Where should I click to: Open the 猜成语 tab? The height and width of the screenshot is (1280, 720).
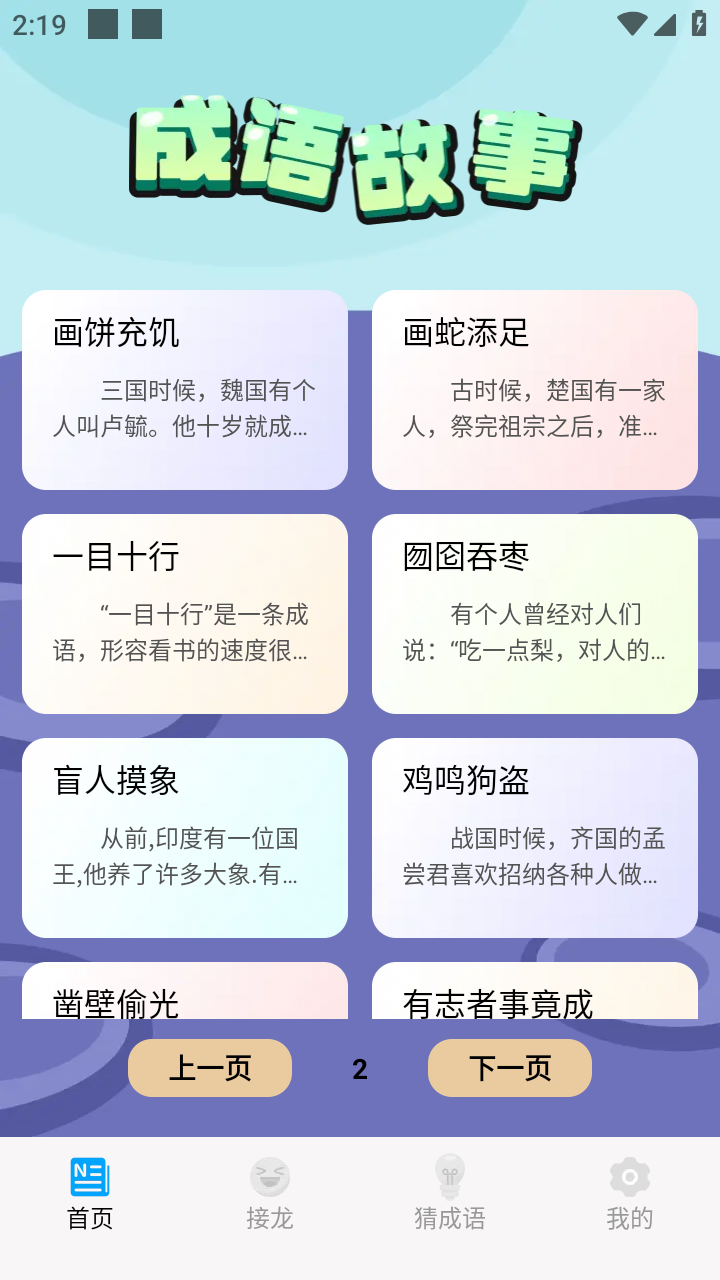click(450, 1195)
